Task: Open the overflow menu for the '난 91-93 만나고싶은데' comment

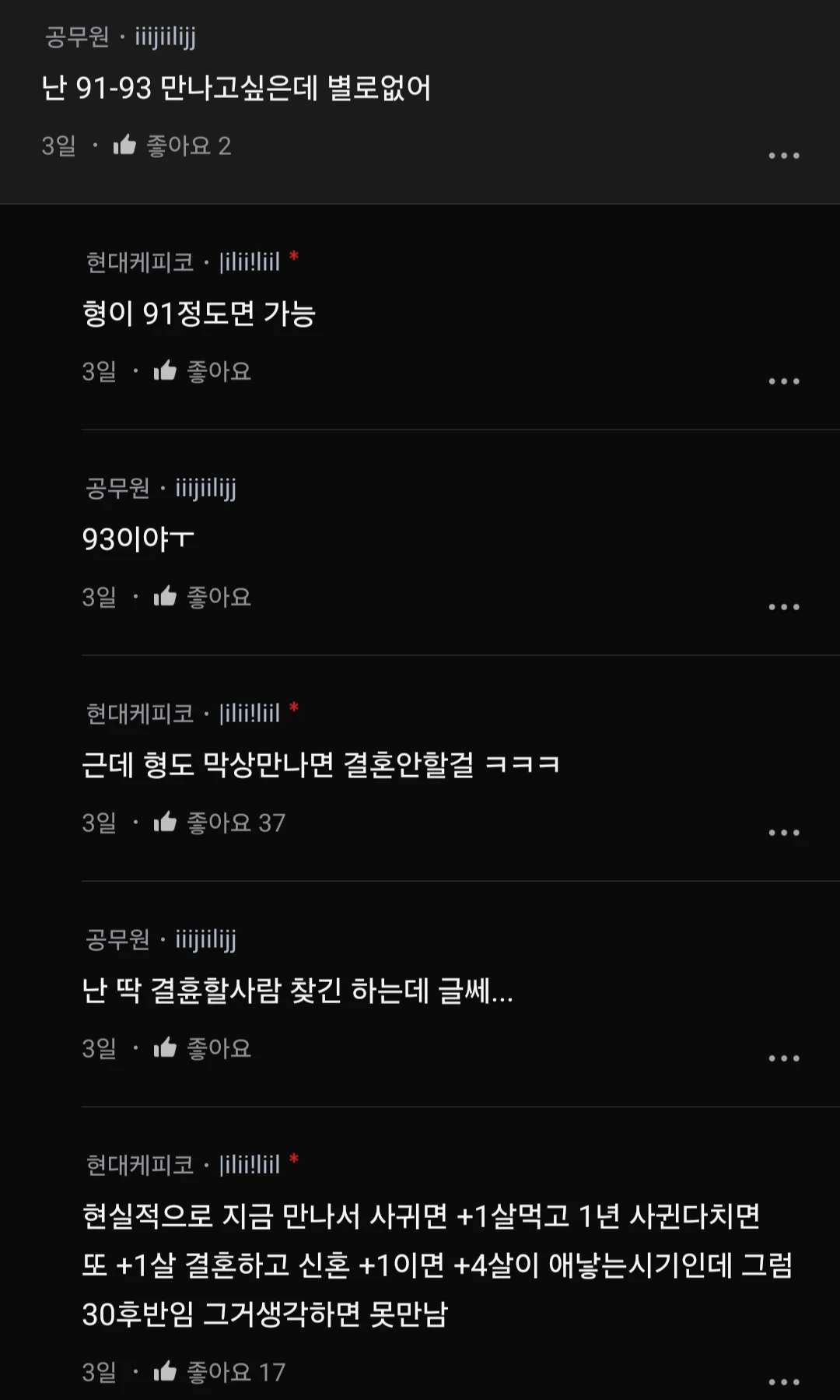Action: pyautogui.click(x=783, y=156)
